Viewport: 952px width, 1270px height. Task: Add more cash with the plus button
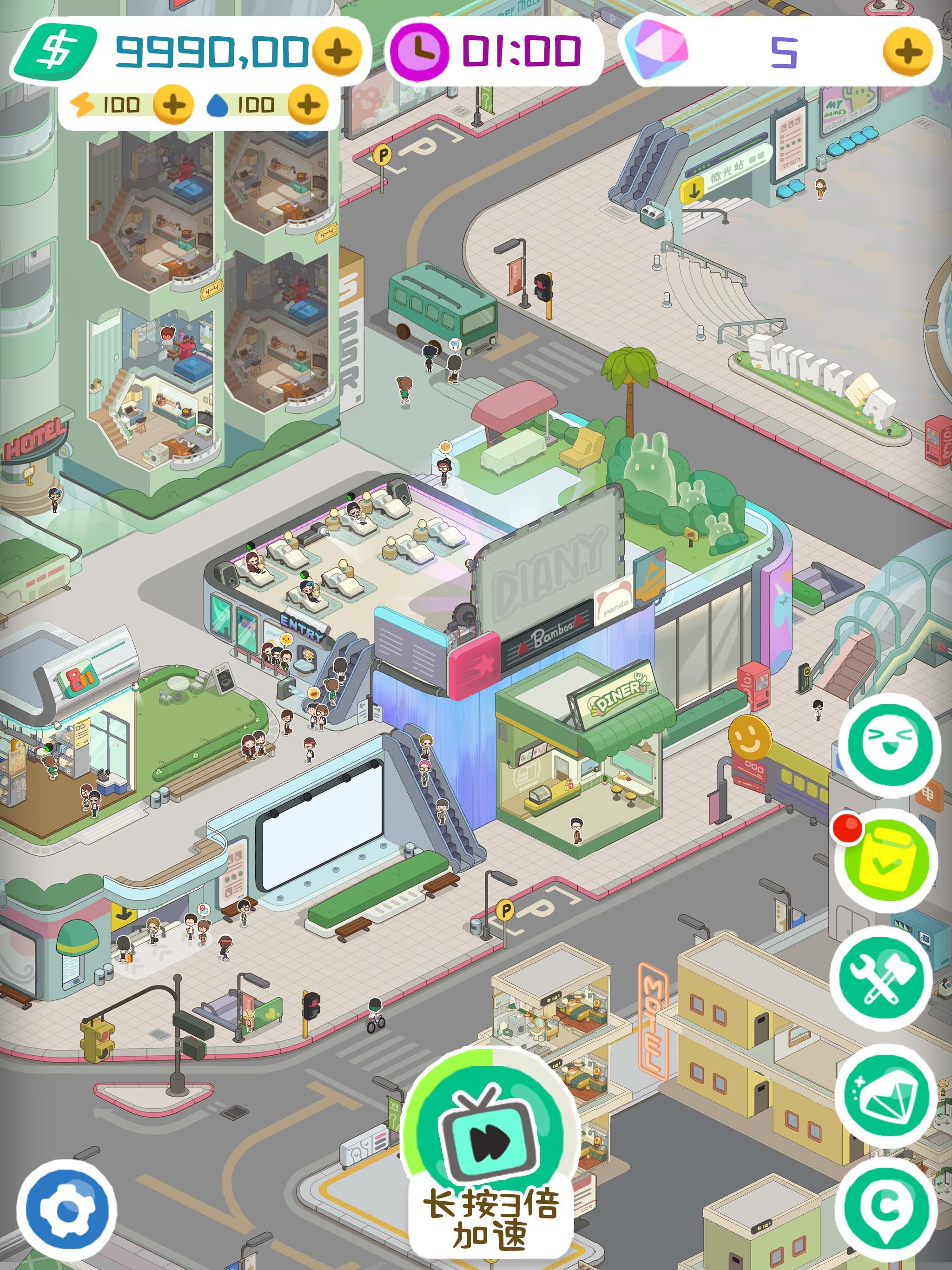(x=338, y=52)
